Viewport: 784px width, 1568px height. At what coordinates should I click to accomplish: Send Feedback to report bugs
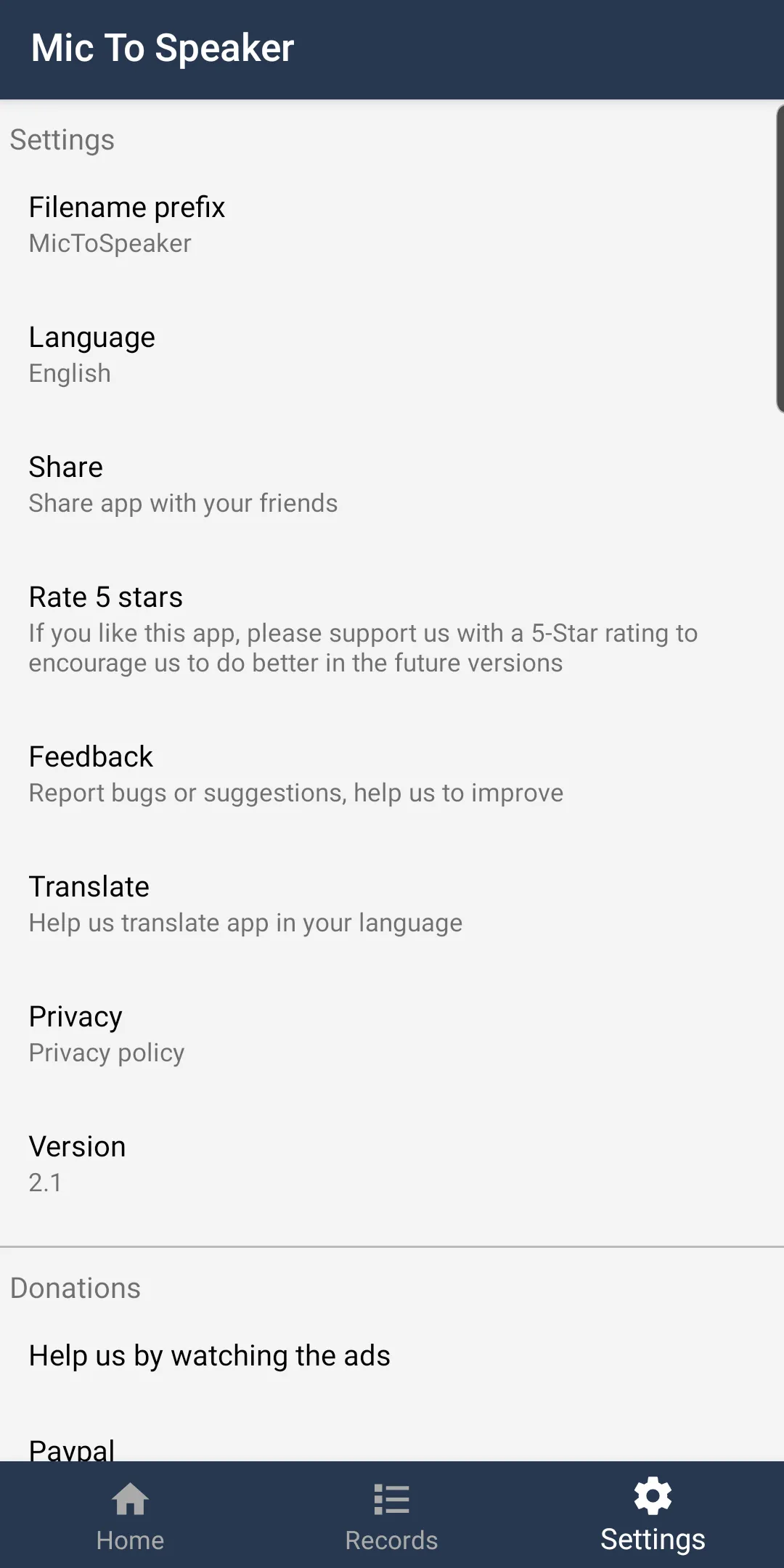[x=392, y=772]
